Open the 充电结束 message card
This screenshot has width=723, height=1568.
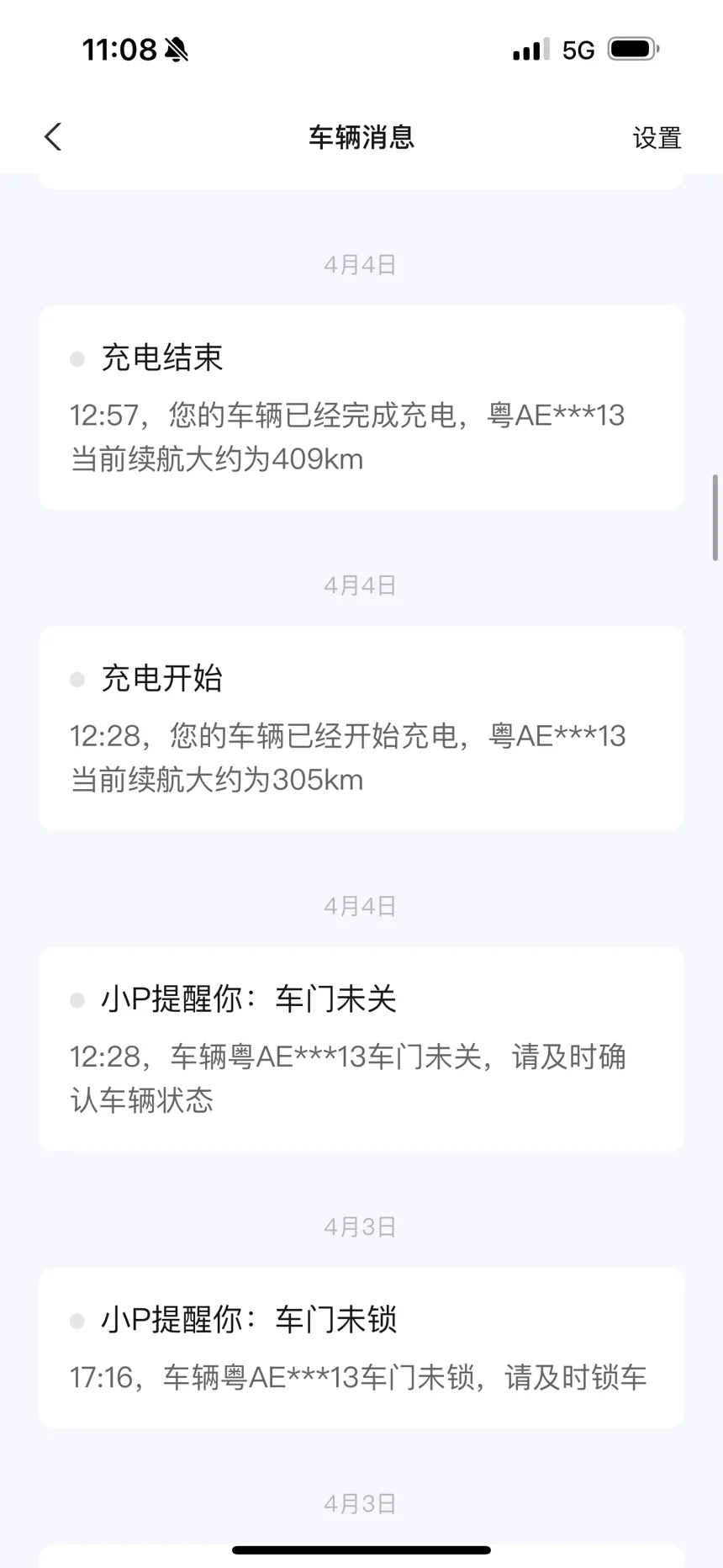tap(361, 408)
